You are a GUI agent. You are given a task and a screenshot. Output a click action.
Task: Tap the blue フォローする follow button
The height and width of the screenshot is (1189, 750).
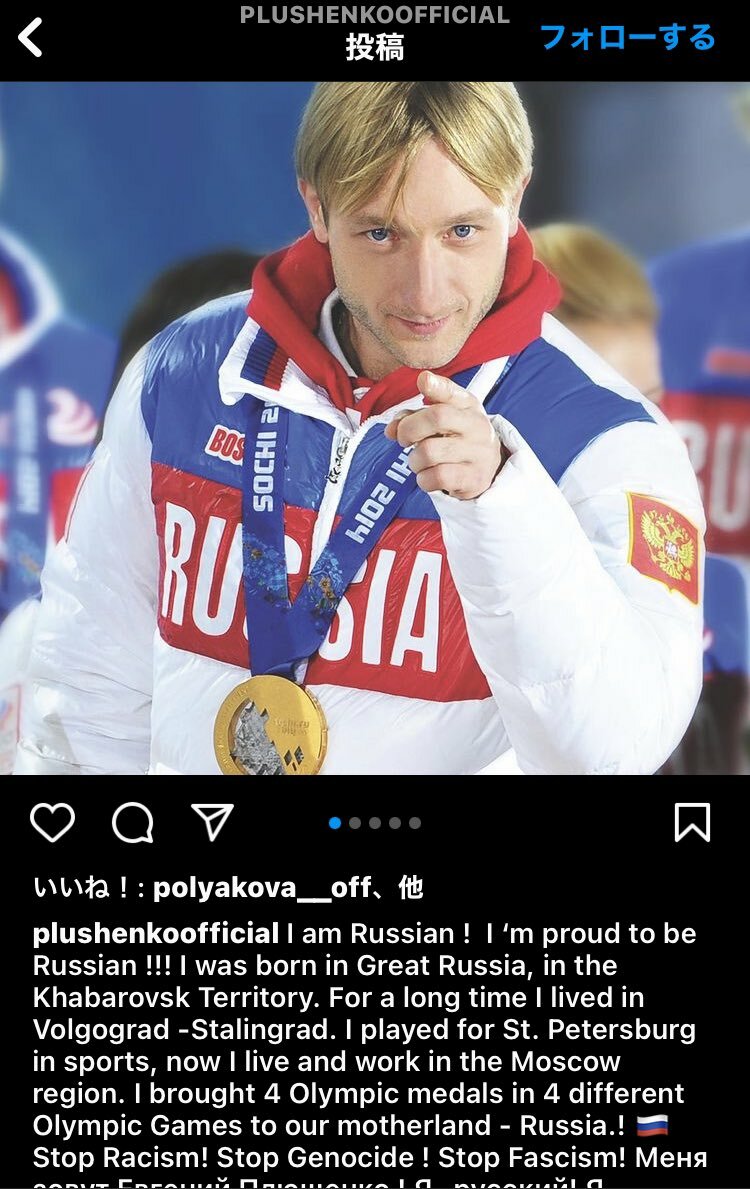coord(628,38)
